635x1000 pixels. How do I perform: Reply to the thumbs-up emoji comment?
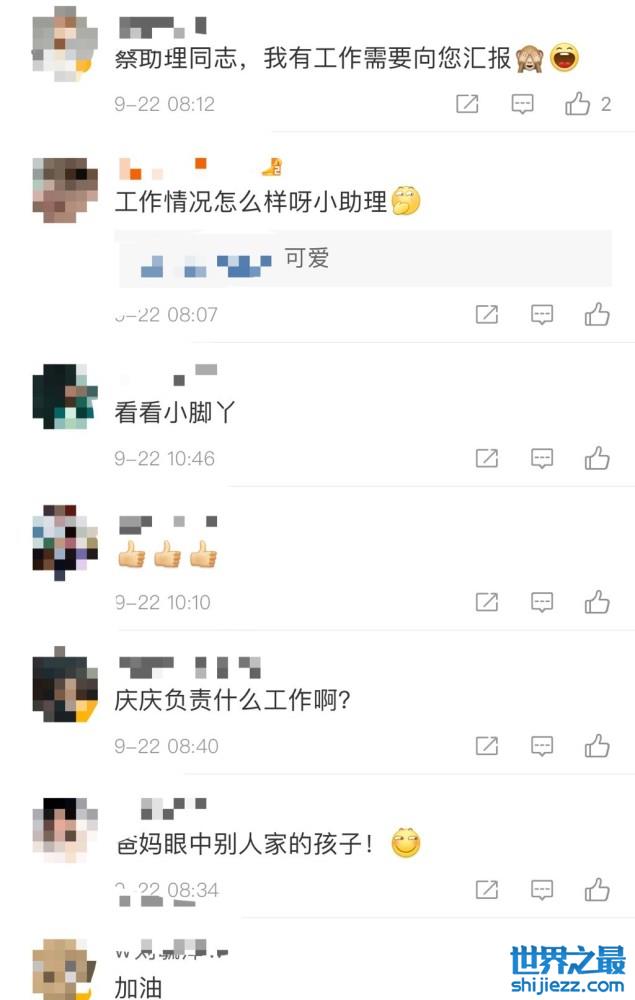pos(542,602)
